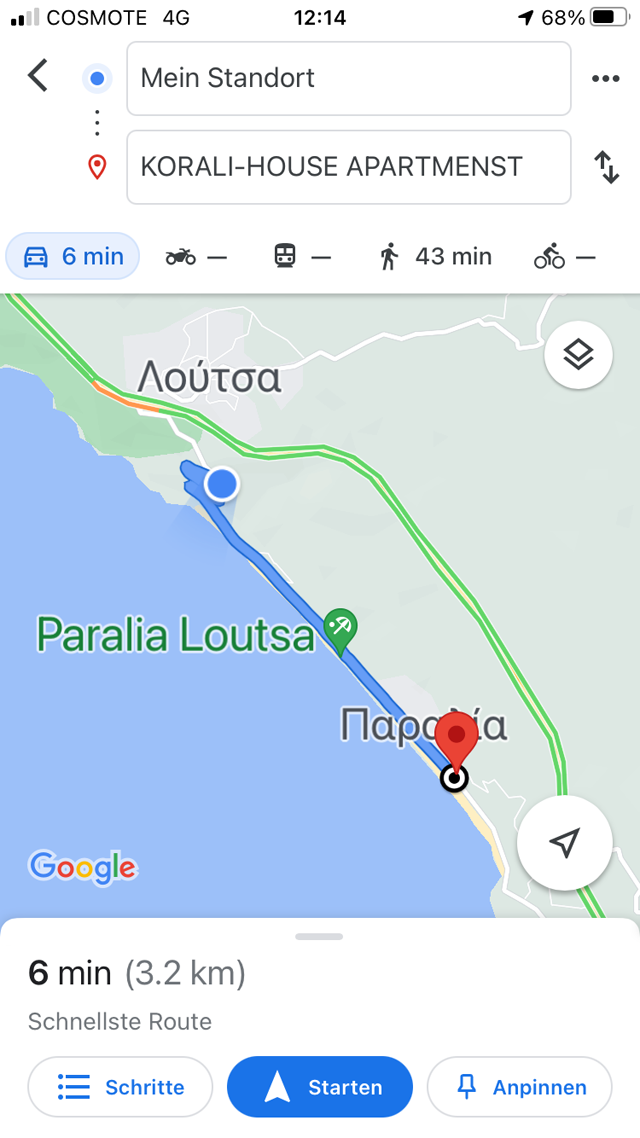The width and height of the screenshot is (640, 1138).
Task: Open the map layers button
Action: [578, 355]
